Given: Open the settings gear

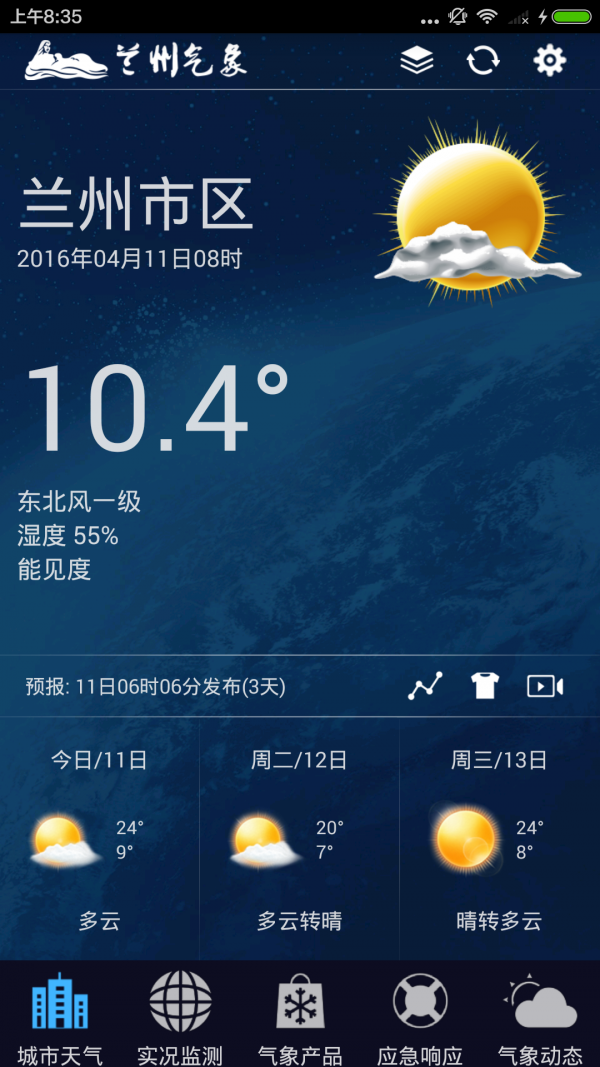Looking at the screenshot, I should (549, 61).
